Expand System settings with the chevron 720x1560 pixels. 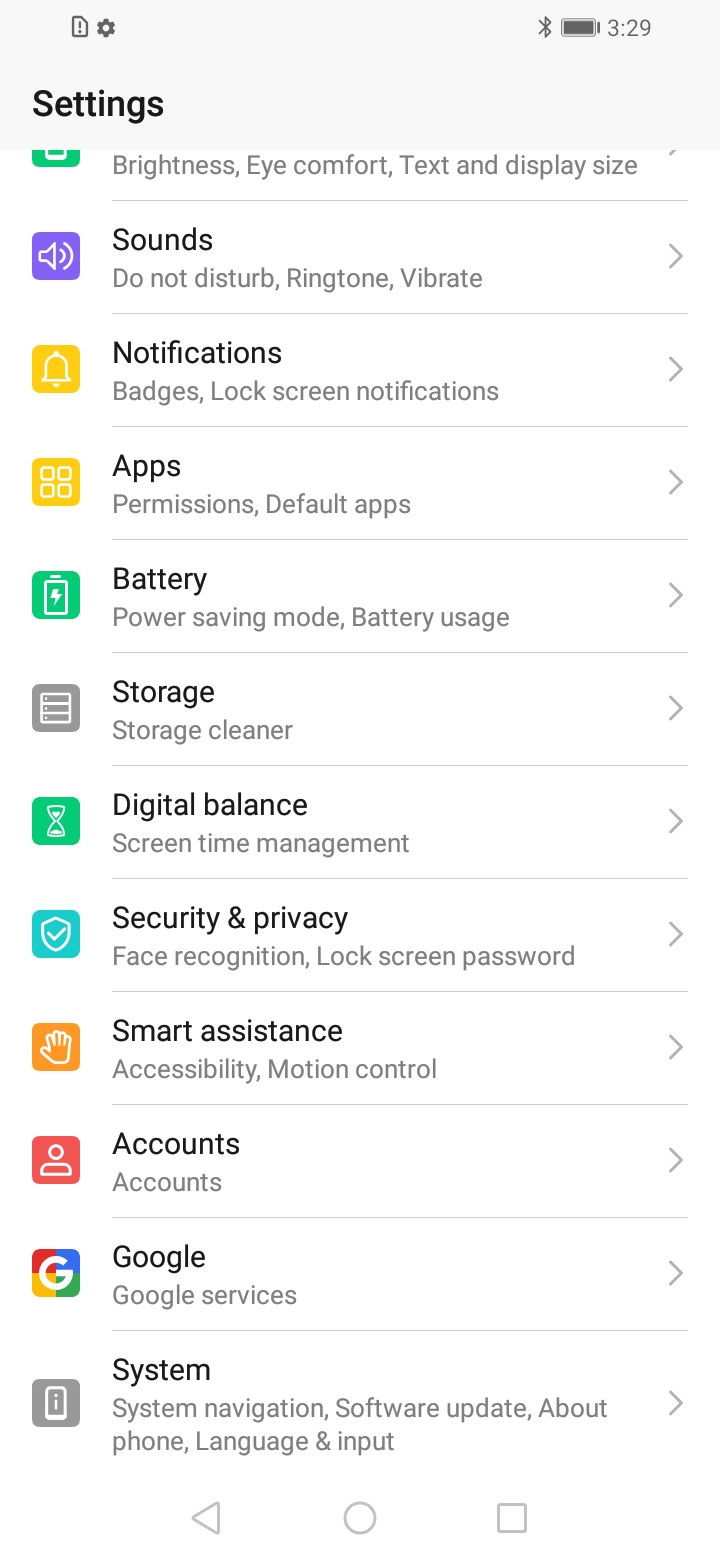(676, 1403)
